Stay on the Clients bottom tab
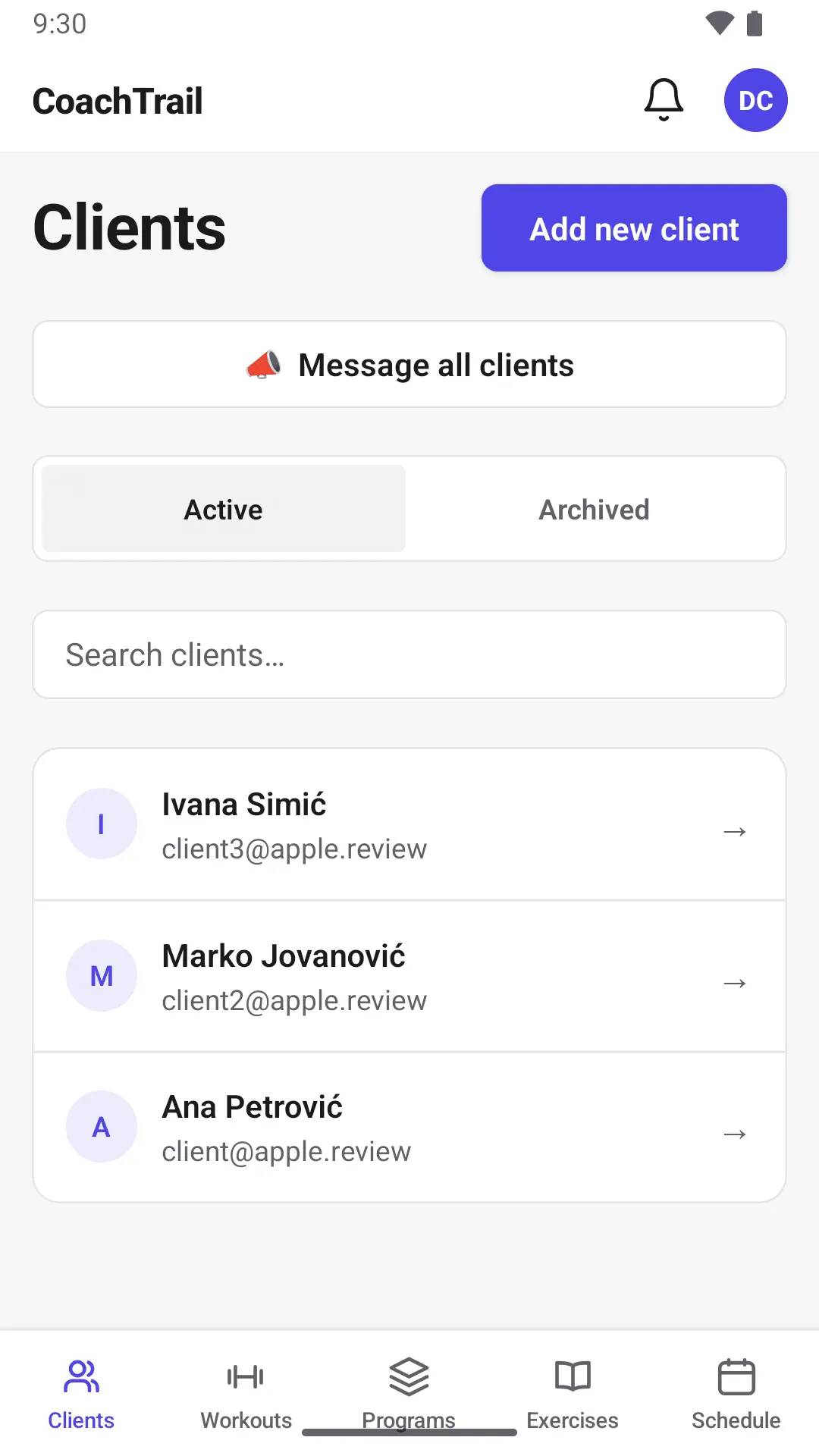The height and width of the screenshot is (1456, 819). (81, 1394)
